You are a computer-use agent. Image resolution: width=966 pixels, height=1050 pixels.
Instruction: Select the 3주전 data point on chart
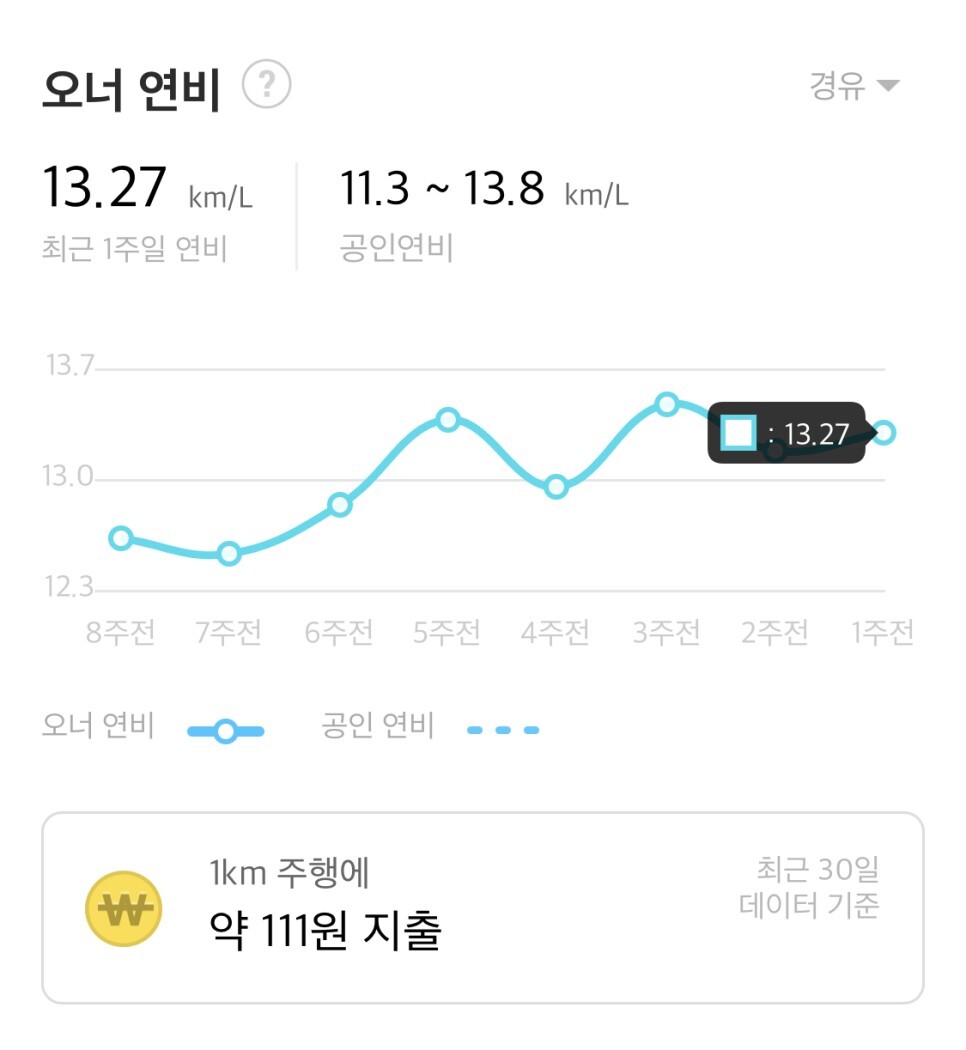pos(667,404)
